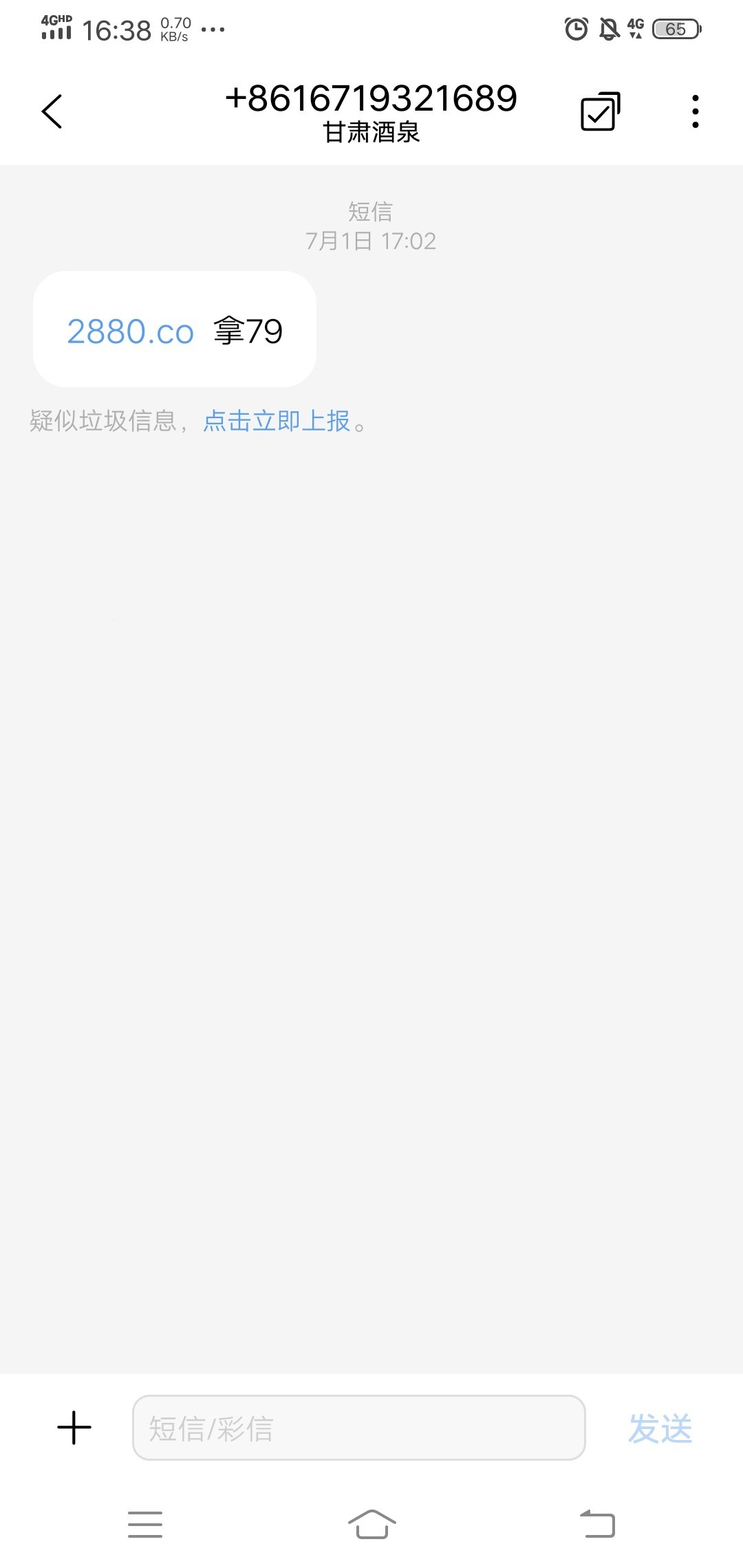Focus the 短信/彩信 message field
The width and height of the screenshot is (743, 1568).
pos(358,1428)
